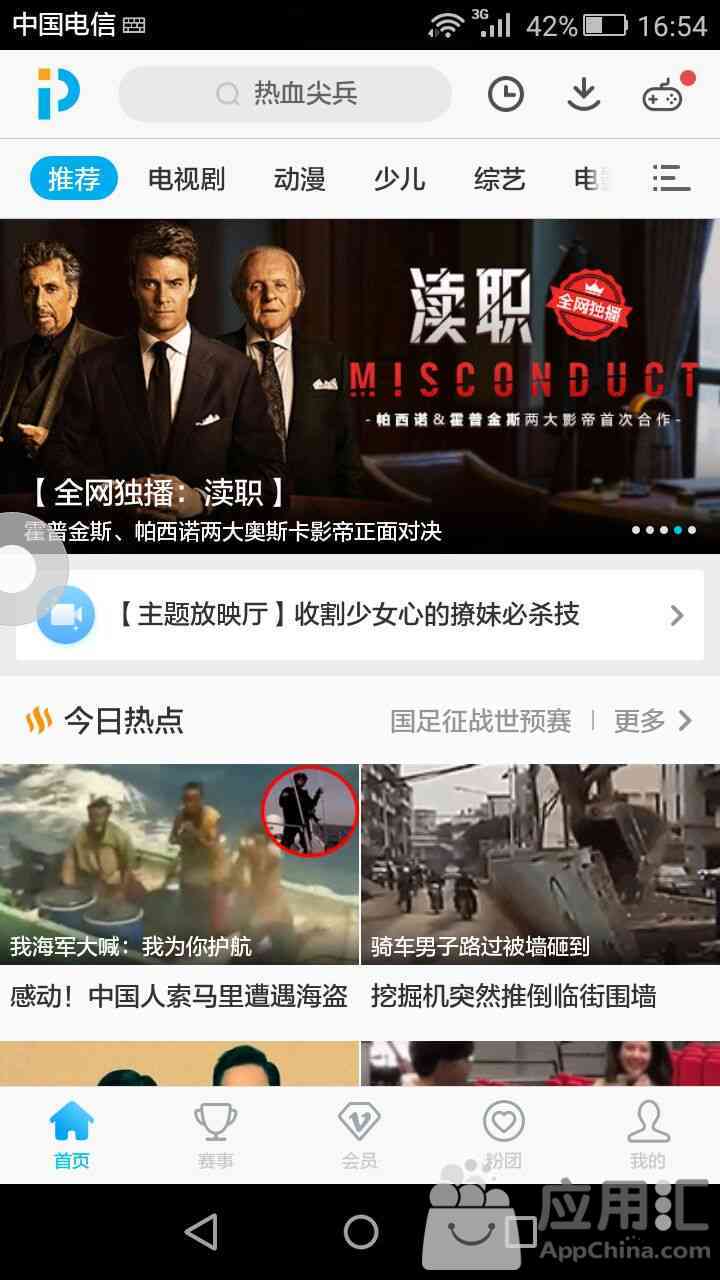Open the downloads icon

click(x=583, y=94)
